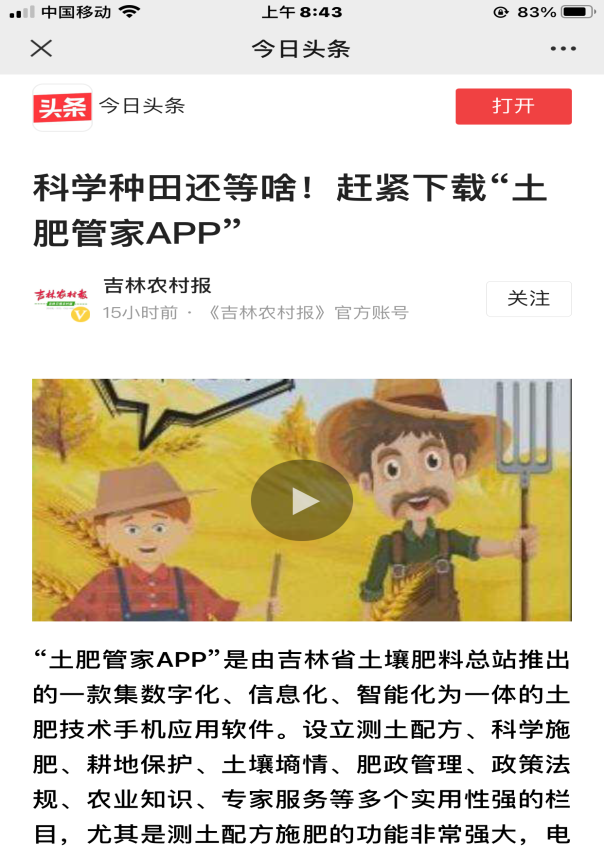Play the farmer cartoon video
604x857 pixels.
click(302, 500)
